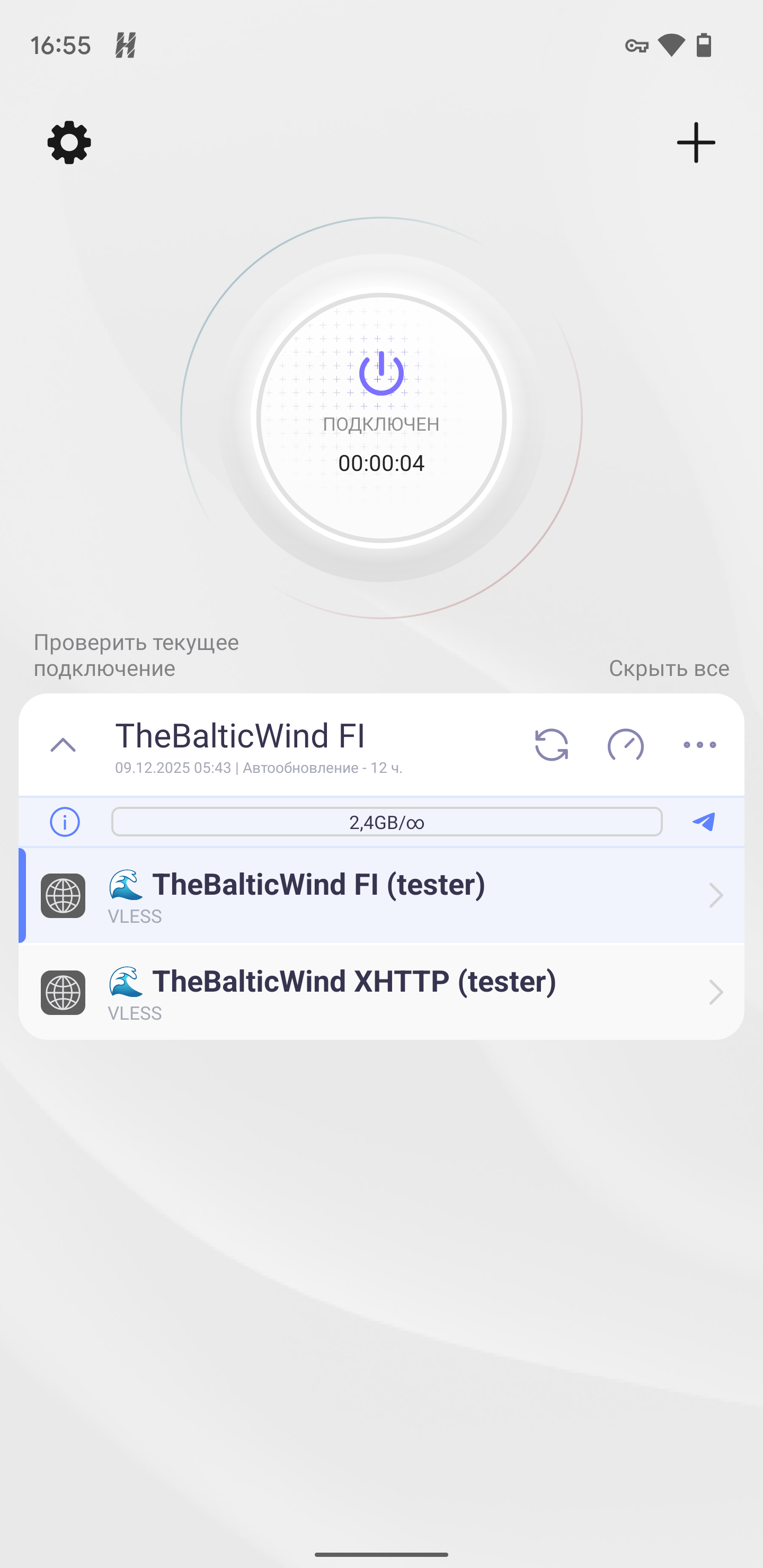Tap "Скрыть все" to hide all
Image resolution: width=763 pixels, height=1568 pixels.
click(x=669, y=669)
